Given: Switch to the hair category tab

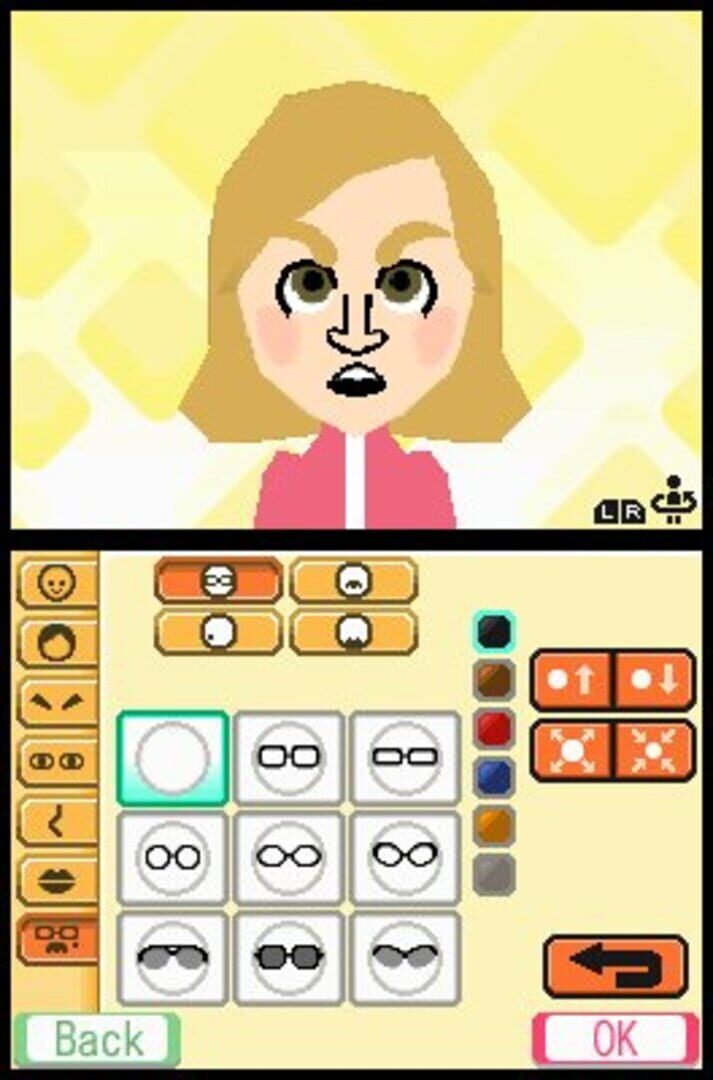Looking at the screenshot, I should click(57, 643).
